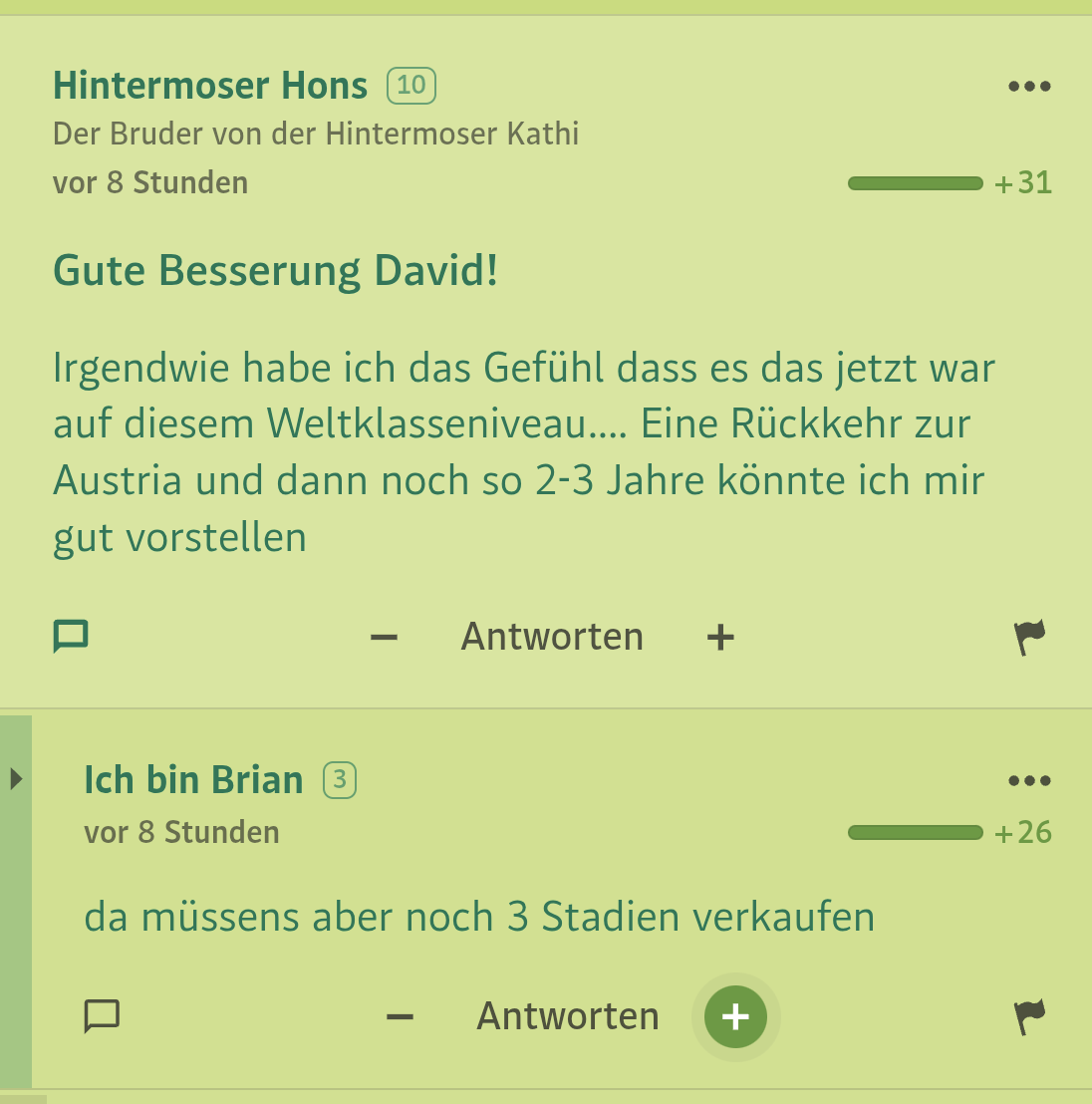Viewport: 1092px width, 1104px height.
Task: Open overflow menu on Hintermoser Hons' comment
Action: point(1029,87)
